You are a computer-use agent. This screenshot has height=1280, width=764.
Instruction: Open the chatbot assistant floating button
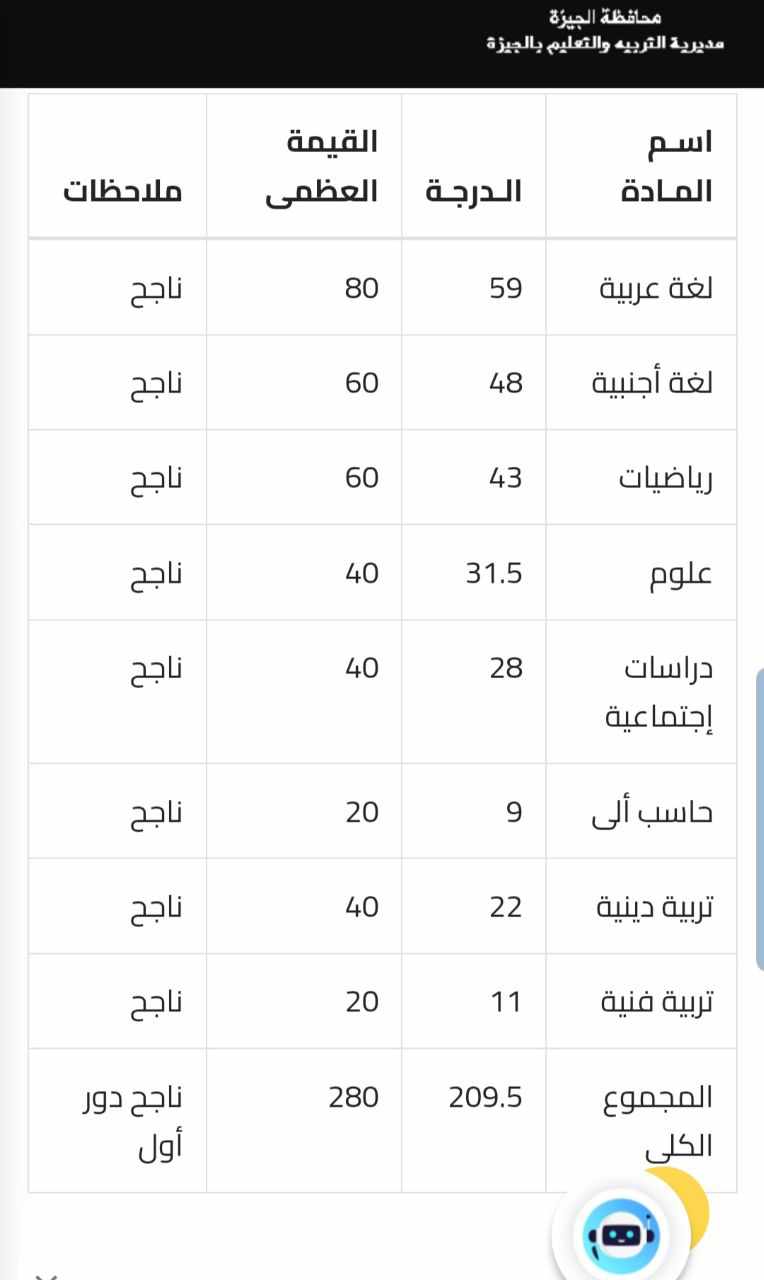tap(622, 1238)
